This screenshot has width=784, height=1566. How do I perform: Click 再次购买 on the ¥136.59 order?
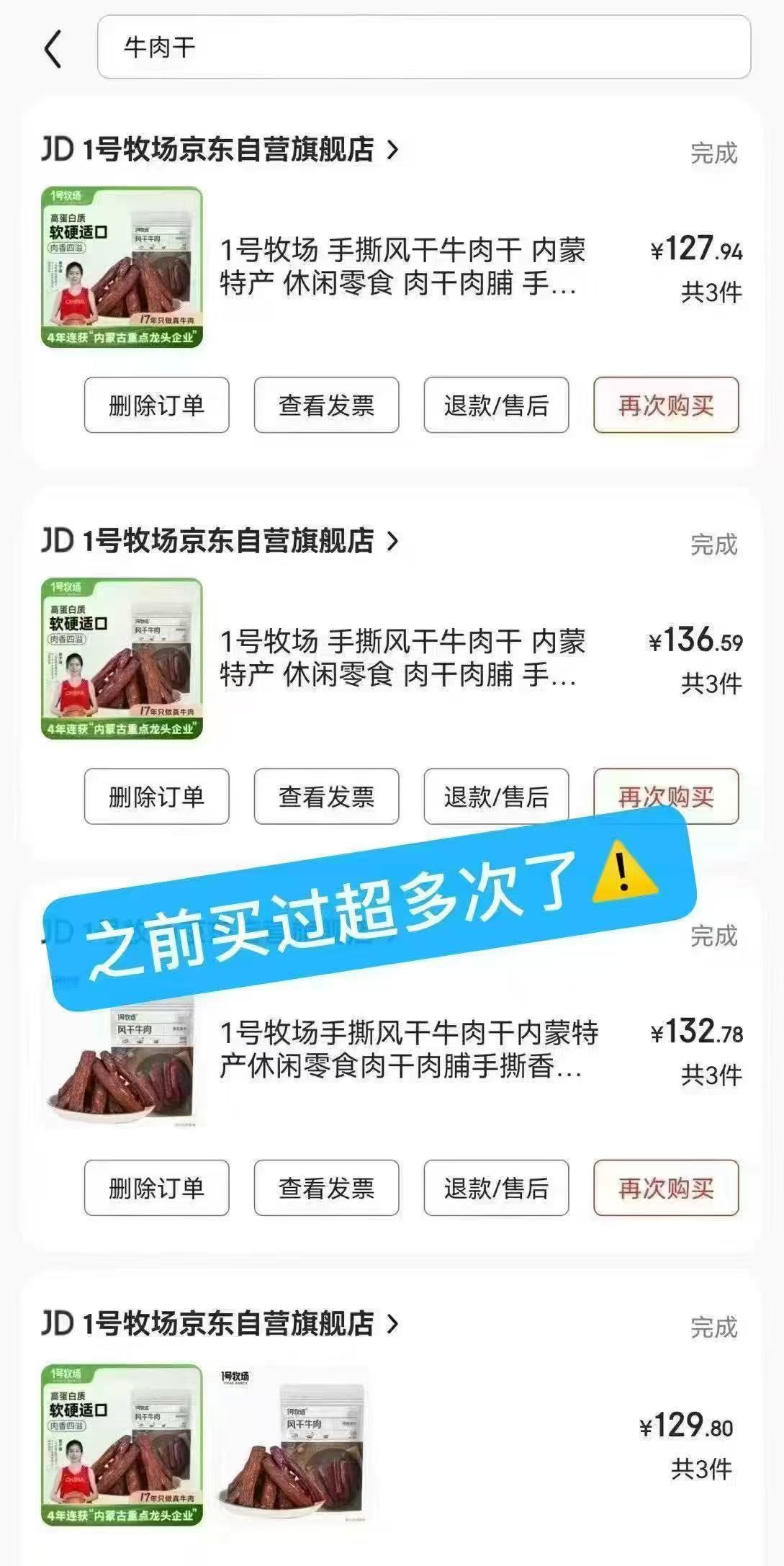[665, 796]
